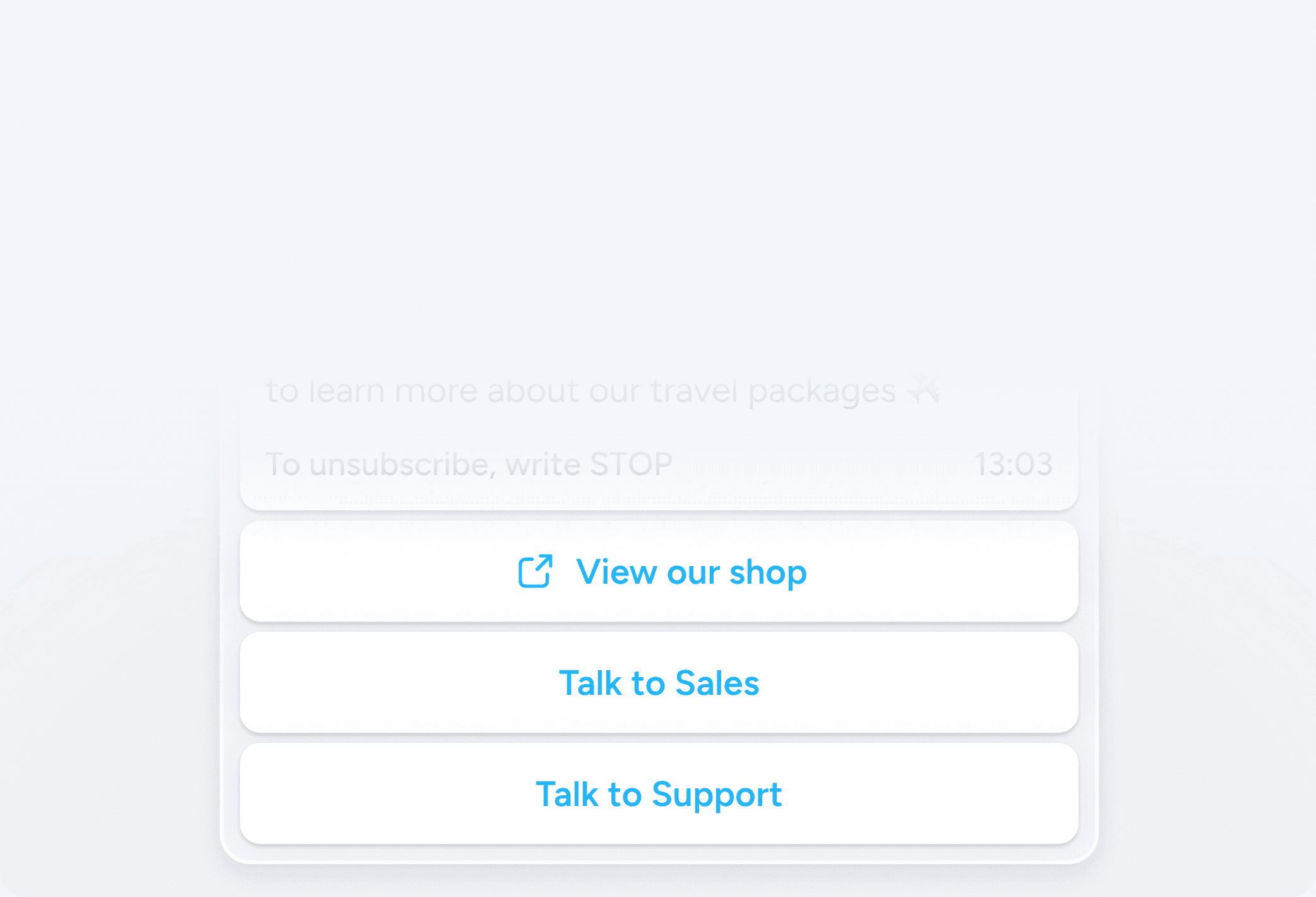Choose Talk to Support

659,794
